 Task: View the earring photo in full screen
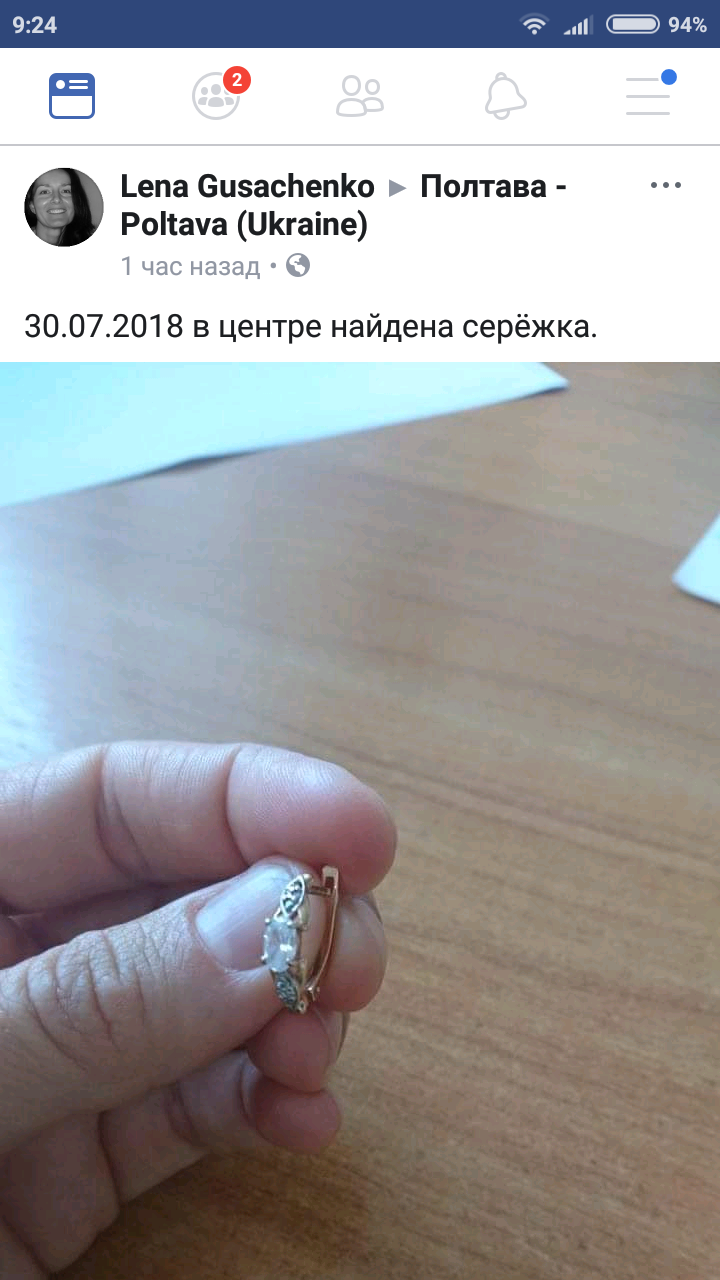coord(360,821)
